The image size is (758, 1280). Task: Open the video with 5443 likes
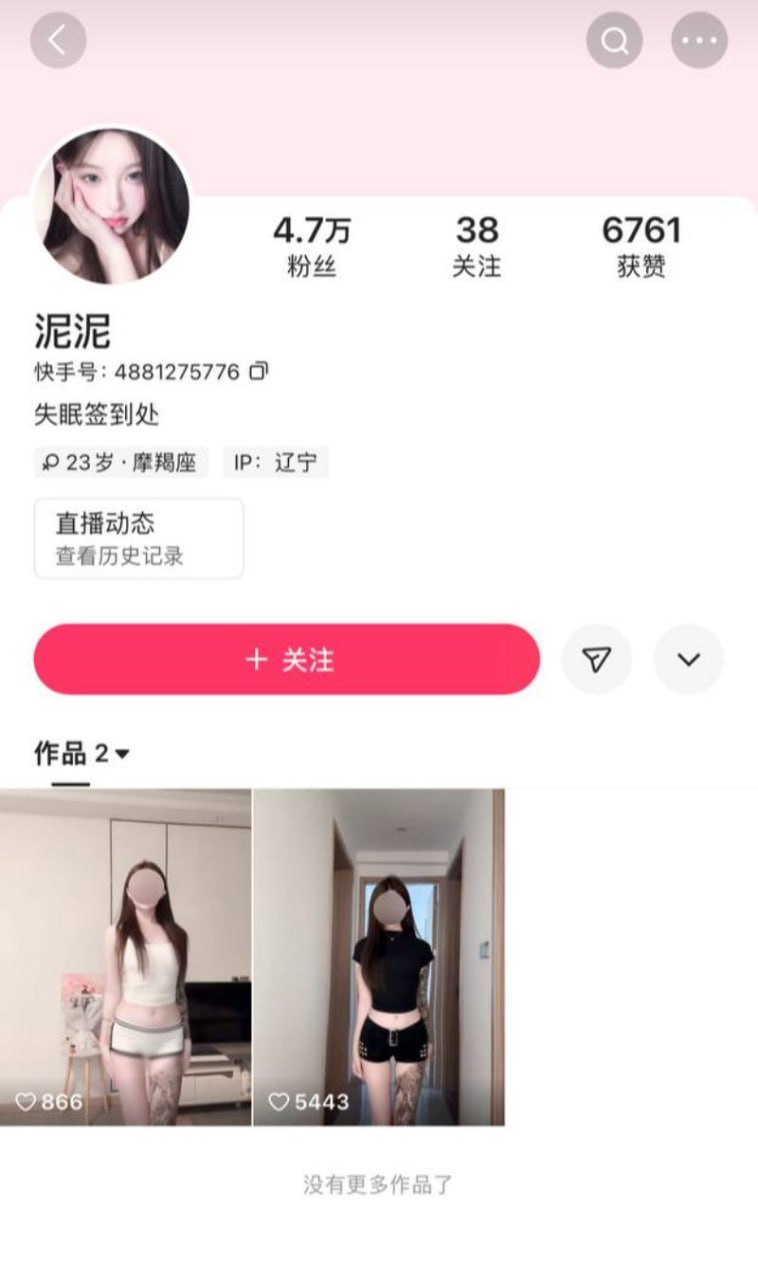379,957
